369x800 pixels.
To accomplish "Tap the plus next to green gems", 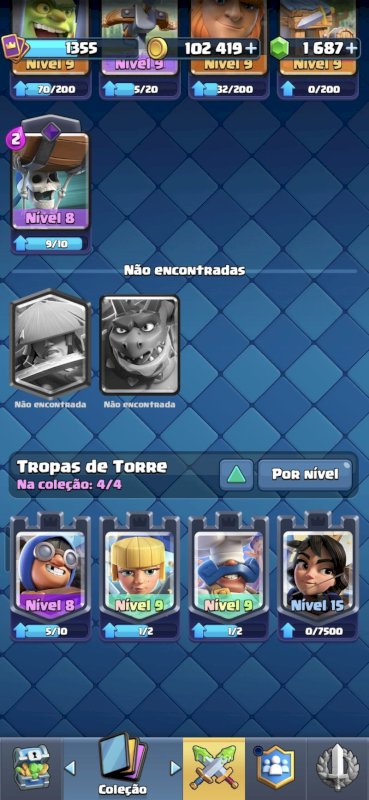I will click(351, 48).
